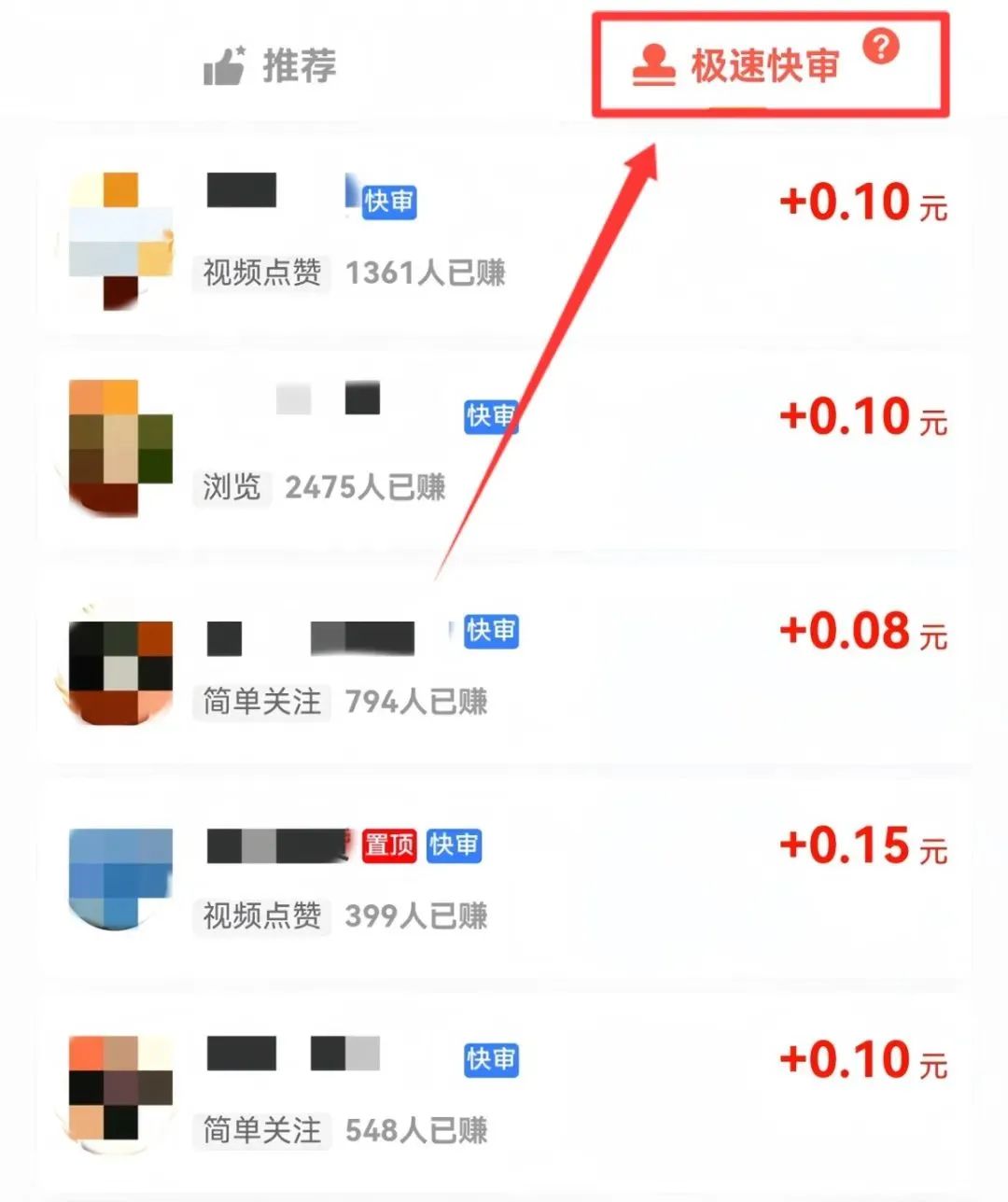Switch to the 推荐 tab
The image size is (1008, 1202).
tap(271, 66)
